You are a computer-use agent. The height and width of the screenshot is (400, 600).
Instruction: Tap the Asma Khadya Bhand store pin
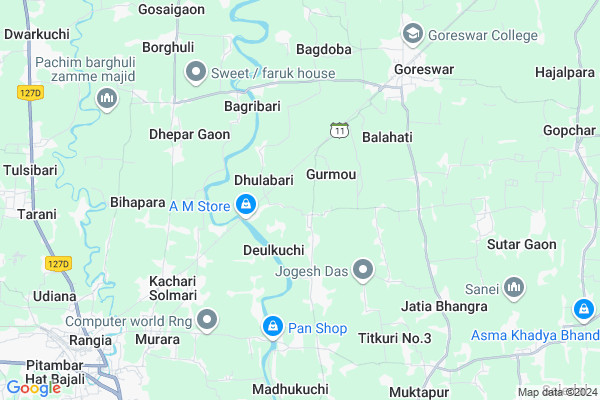tap(585, 311)
